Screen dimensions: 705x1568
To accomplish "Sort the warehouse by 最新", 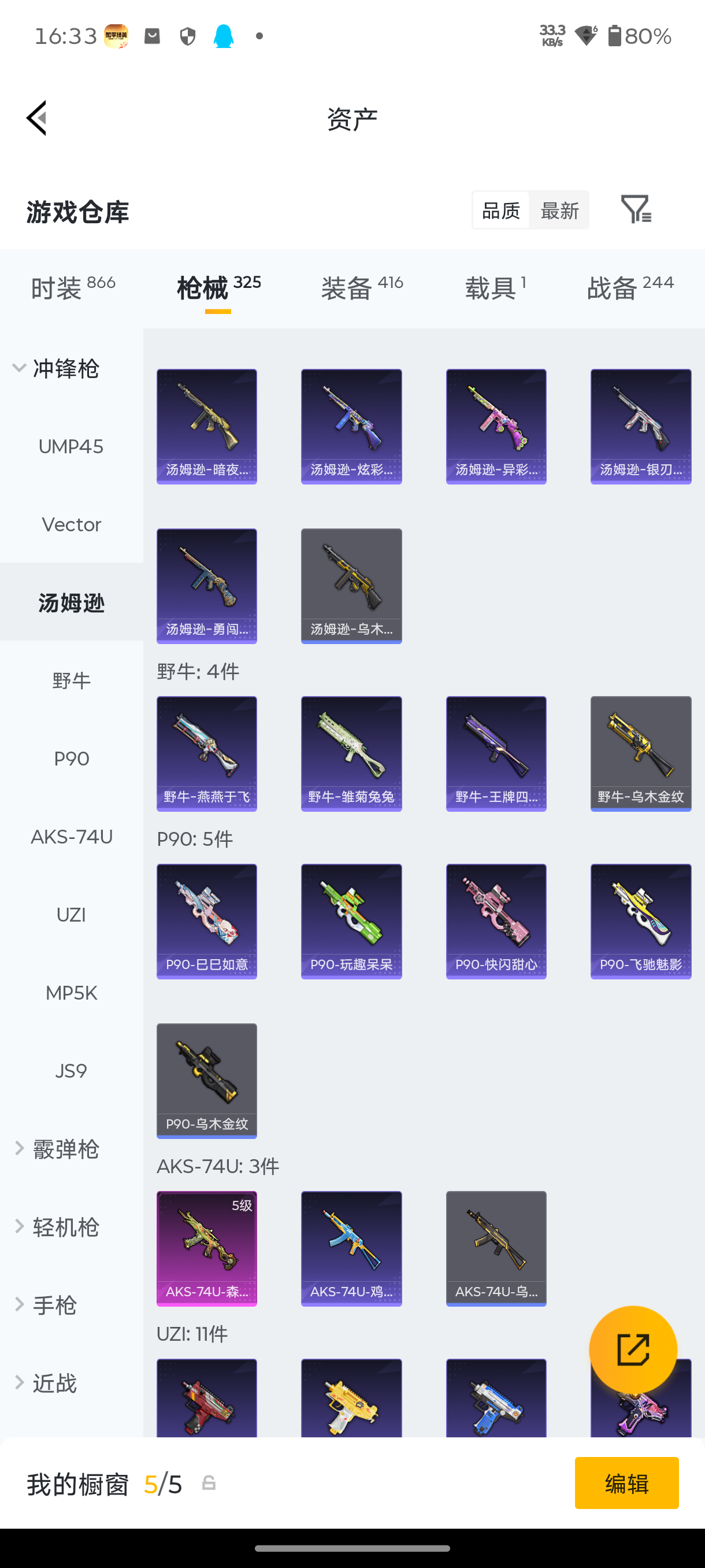I will point(559,210).
